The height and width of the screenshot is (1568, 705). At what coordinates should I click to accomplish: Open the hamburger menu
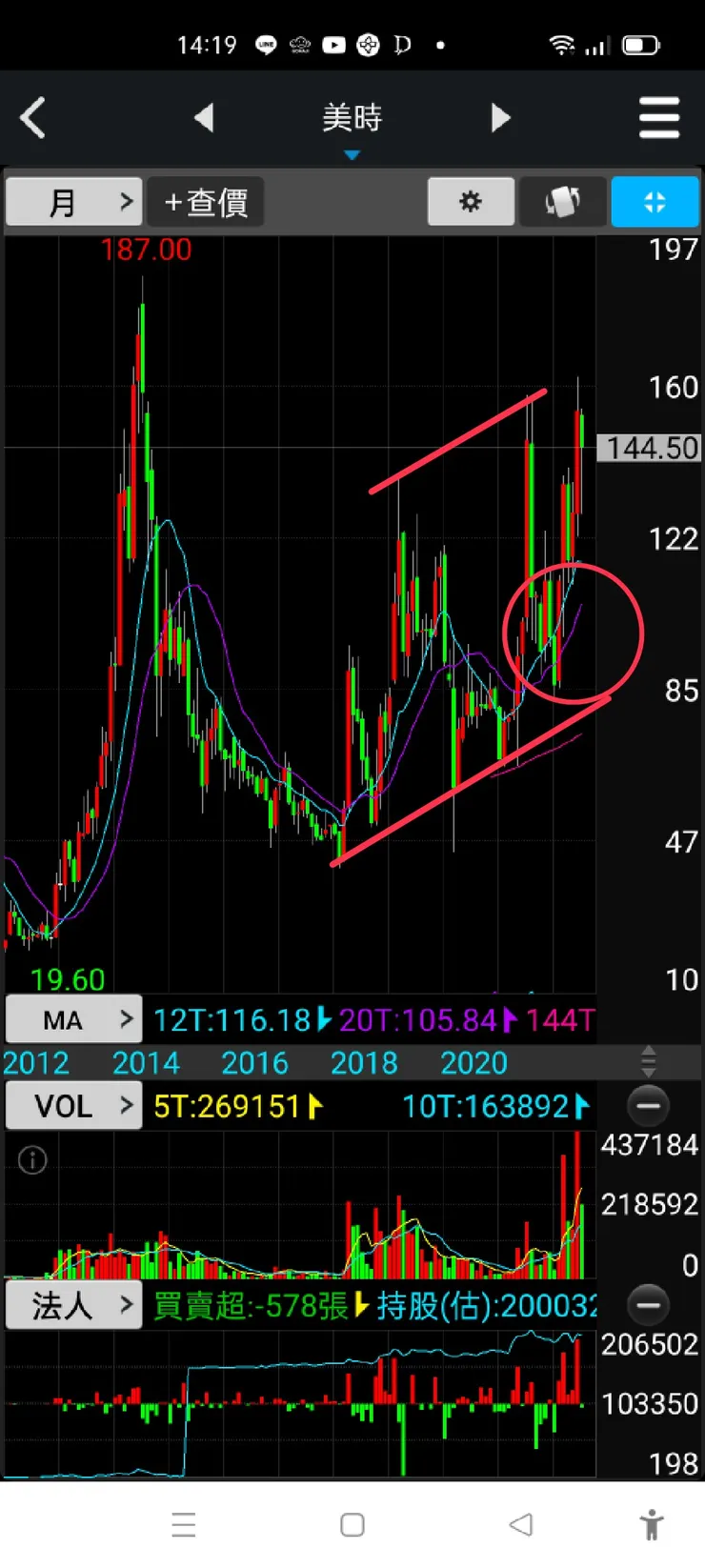(658, 118)
